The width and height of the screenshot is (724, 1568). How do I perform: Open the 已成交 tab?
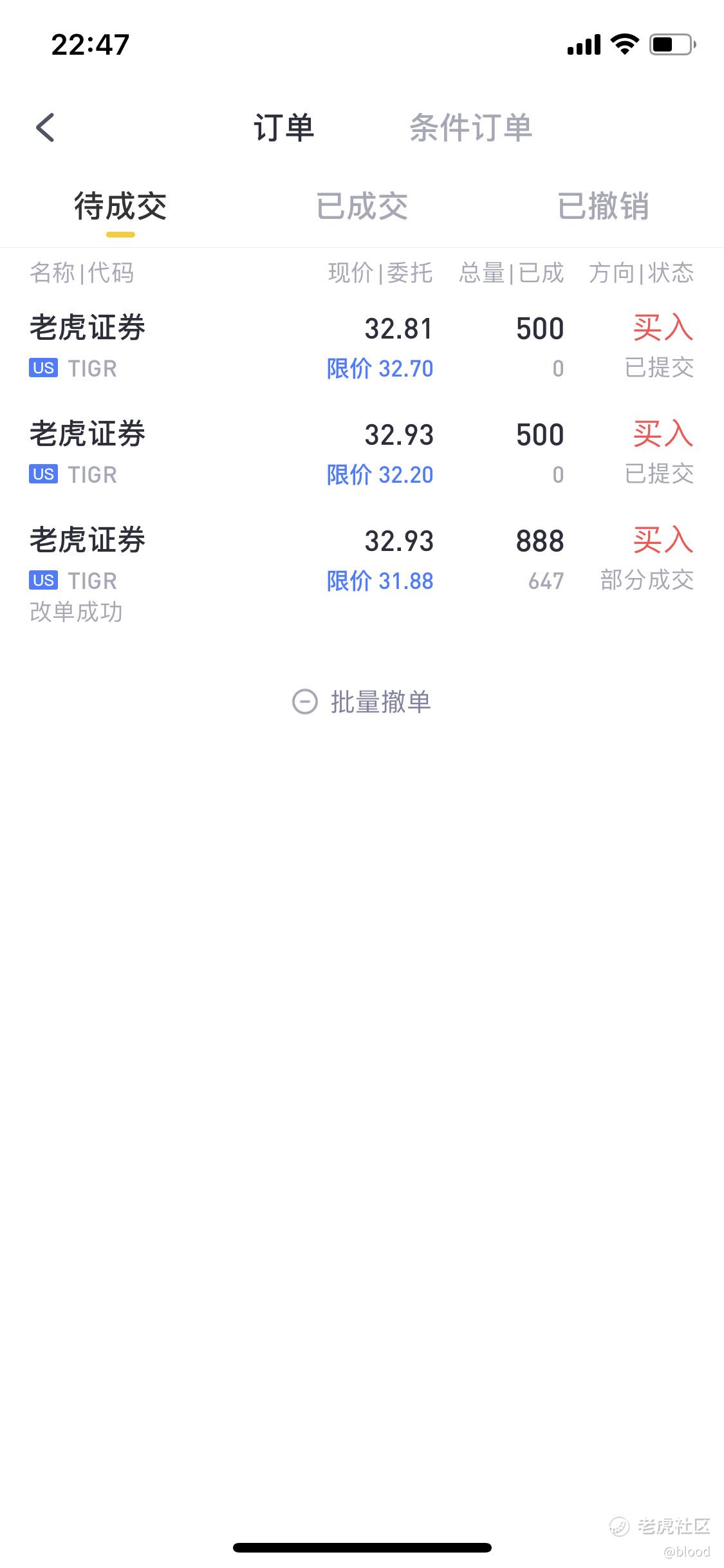[362, 207]
